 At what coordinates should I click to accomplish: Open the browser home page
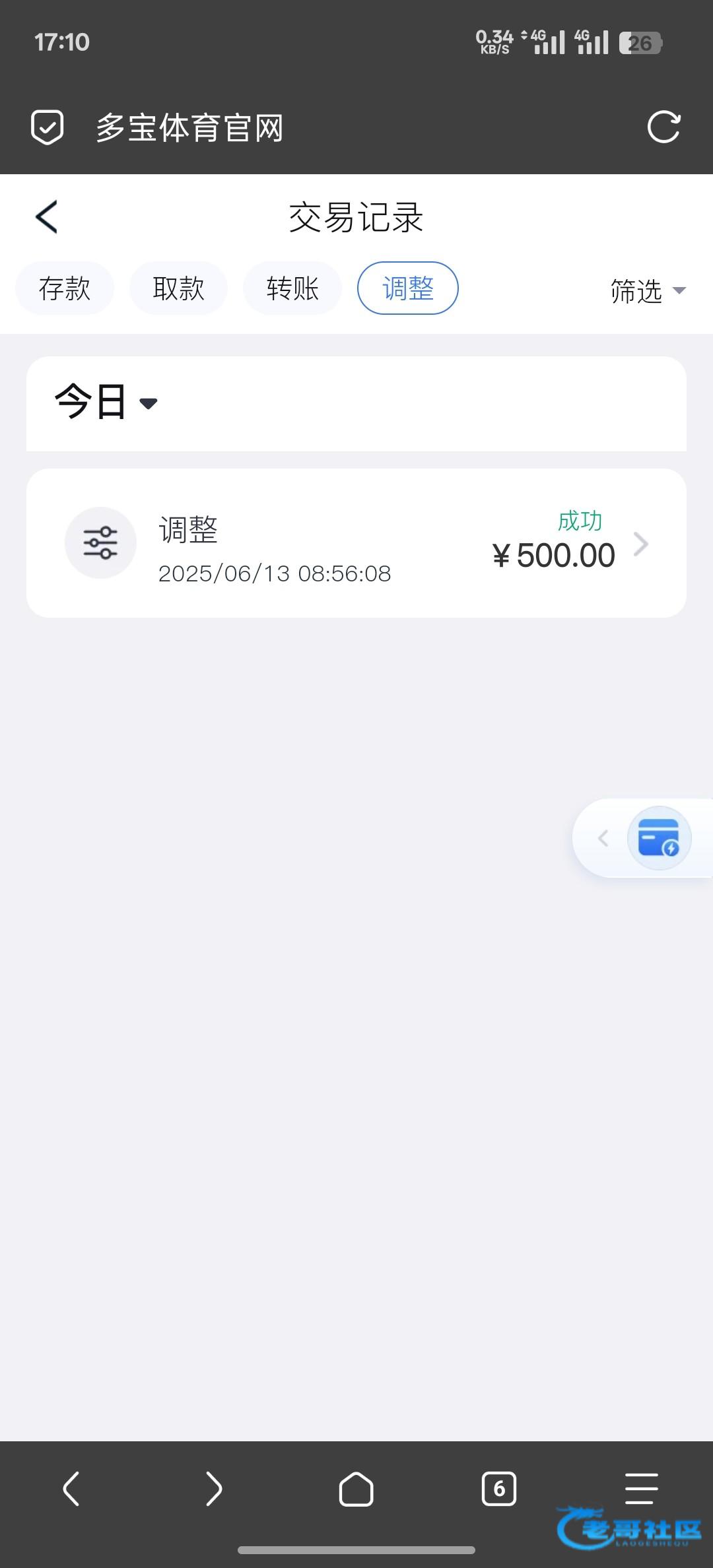pyautogui.click(x=356, y=1489)
